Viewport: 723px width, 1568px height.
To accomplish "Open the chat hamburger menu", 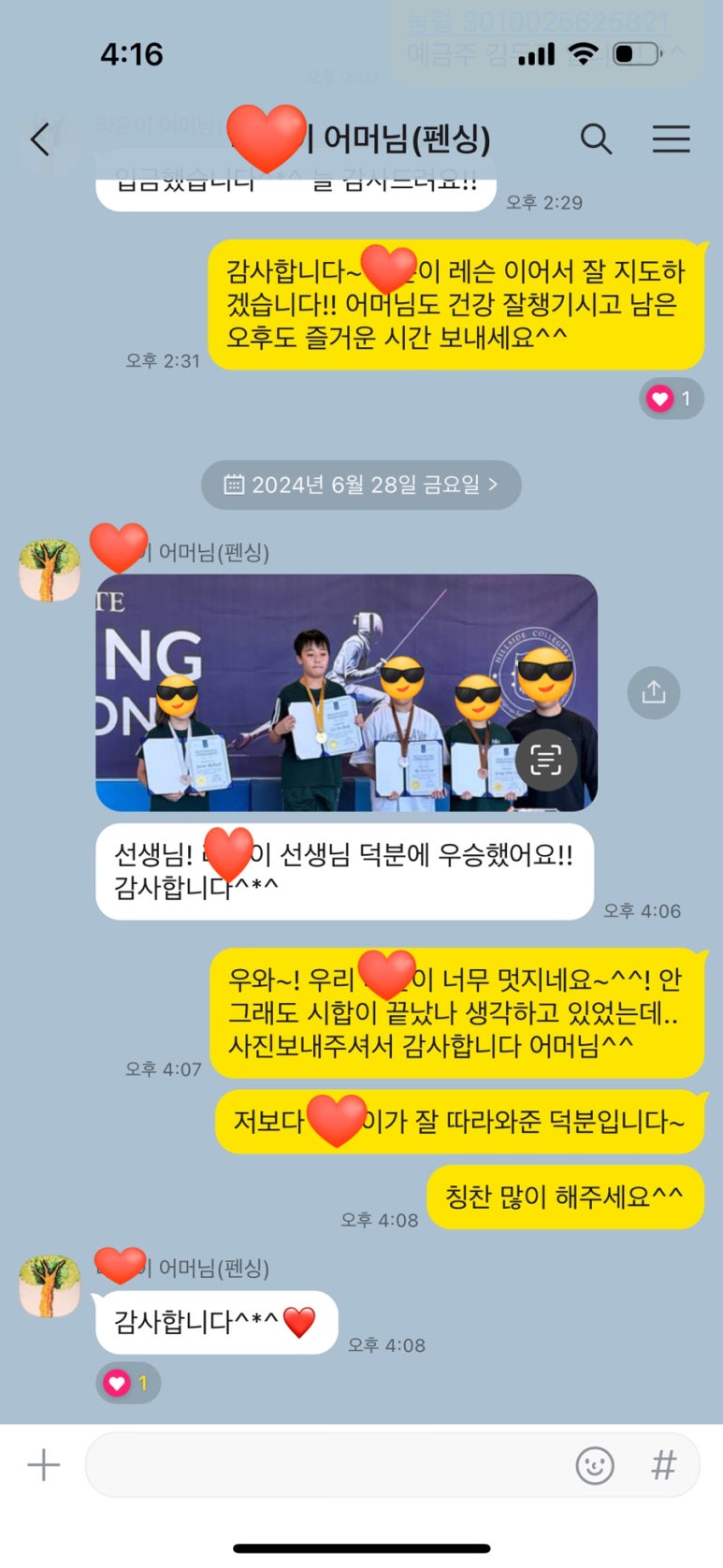I will [x=671, y=139].
